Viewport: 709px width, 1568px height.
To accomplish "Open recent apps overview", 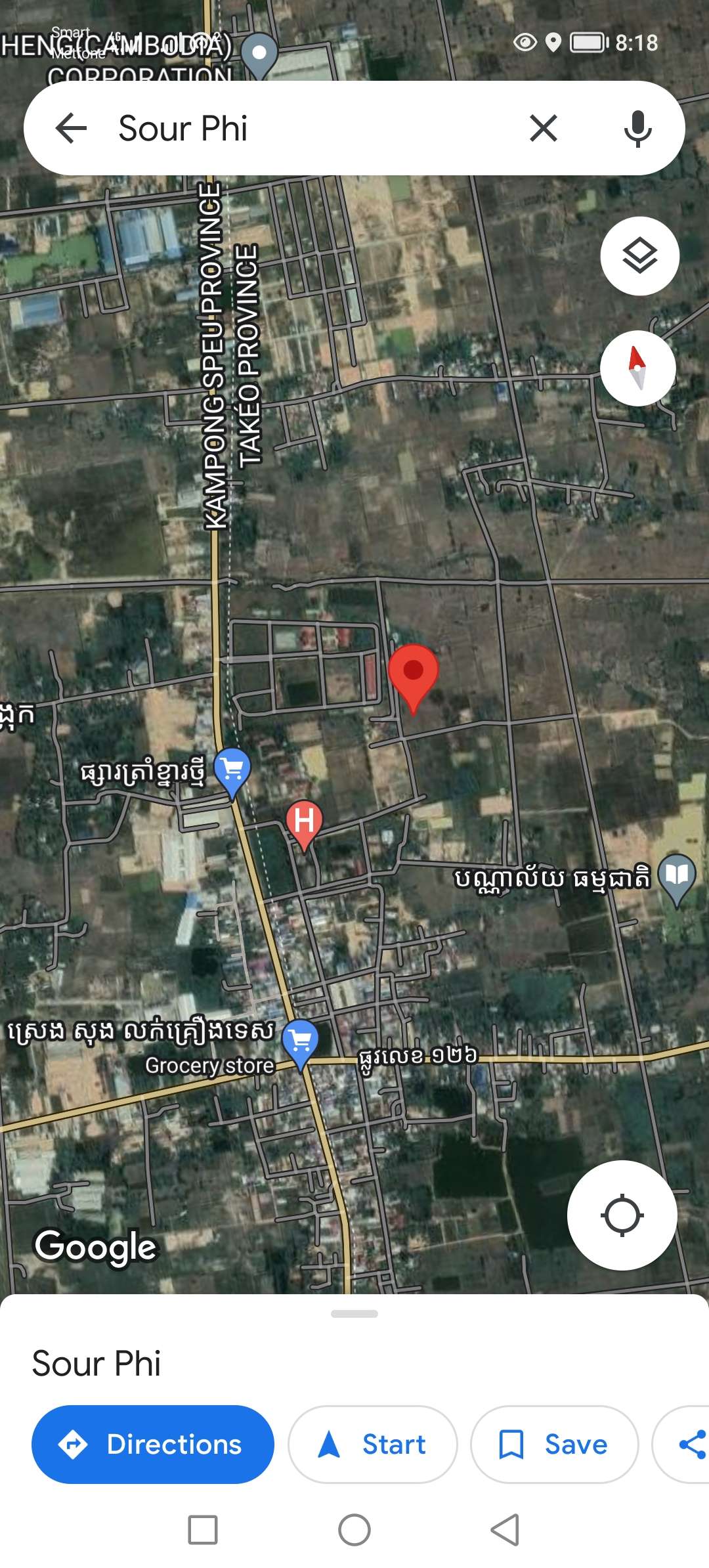I will click(x=203, y=1530).
